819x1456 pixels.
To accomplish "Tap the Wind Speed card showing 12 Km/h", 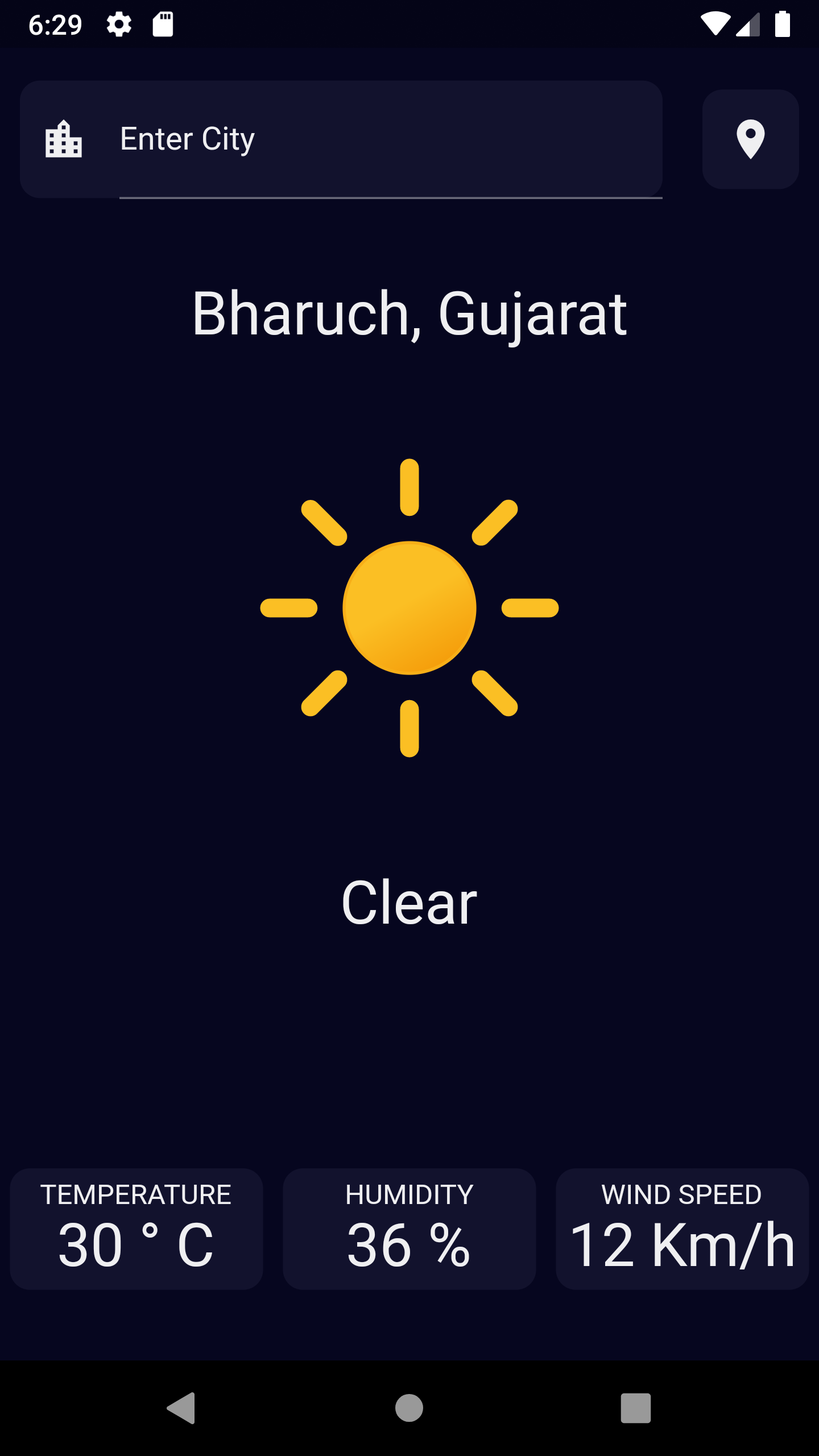I will pos(682,1228).
